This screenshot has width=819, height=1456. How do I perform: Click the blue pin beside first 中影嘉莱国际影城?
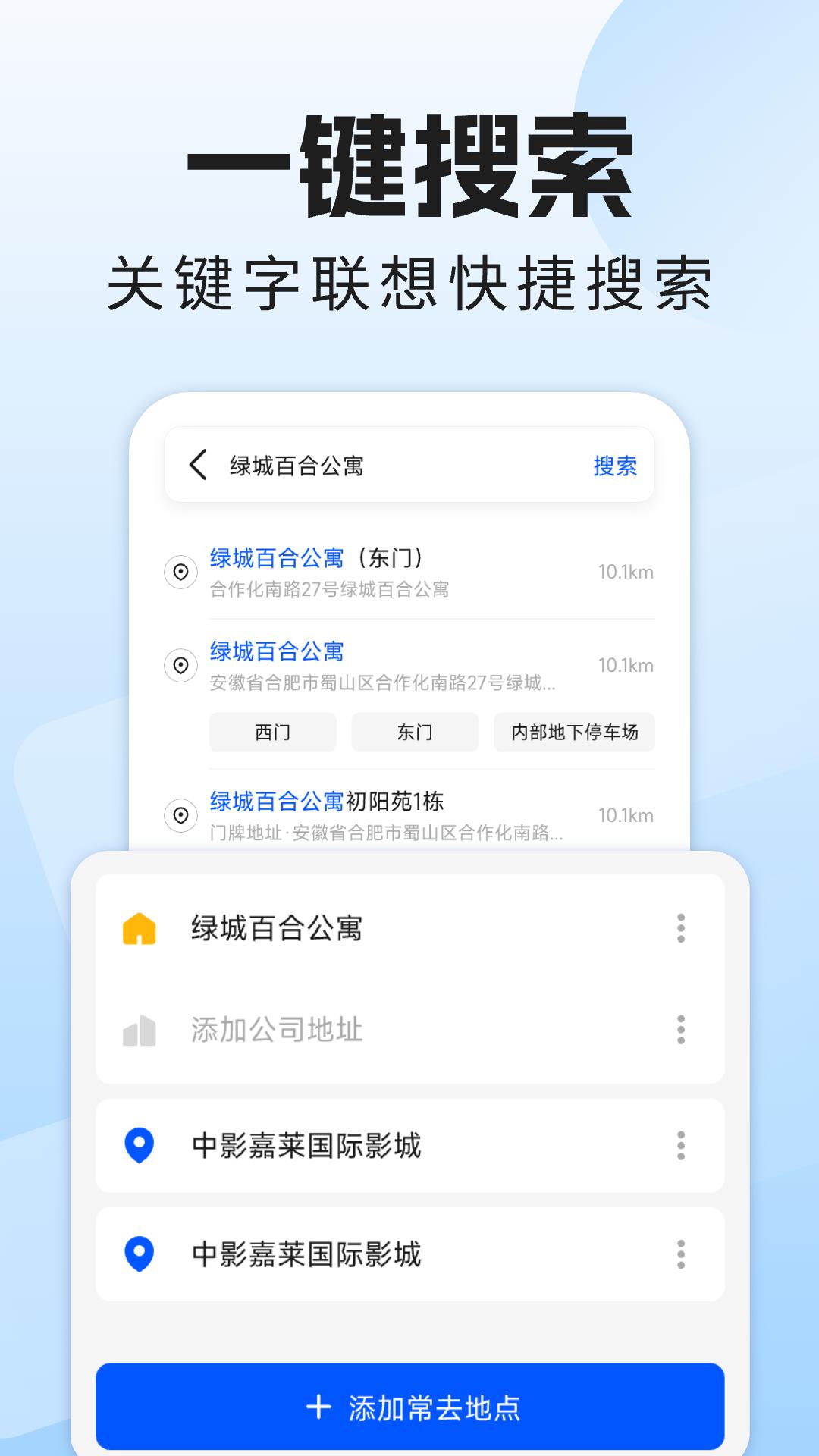tap(139, 1145)
